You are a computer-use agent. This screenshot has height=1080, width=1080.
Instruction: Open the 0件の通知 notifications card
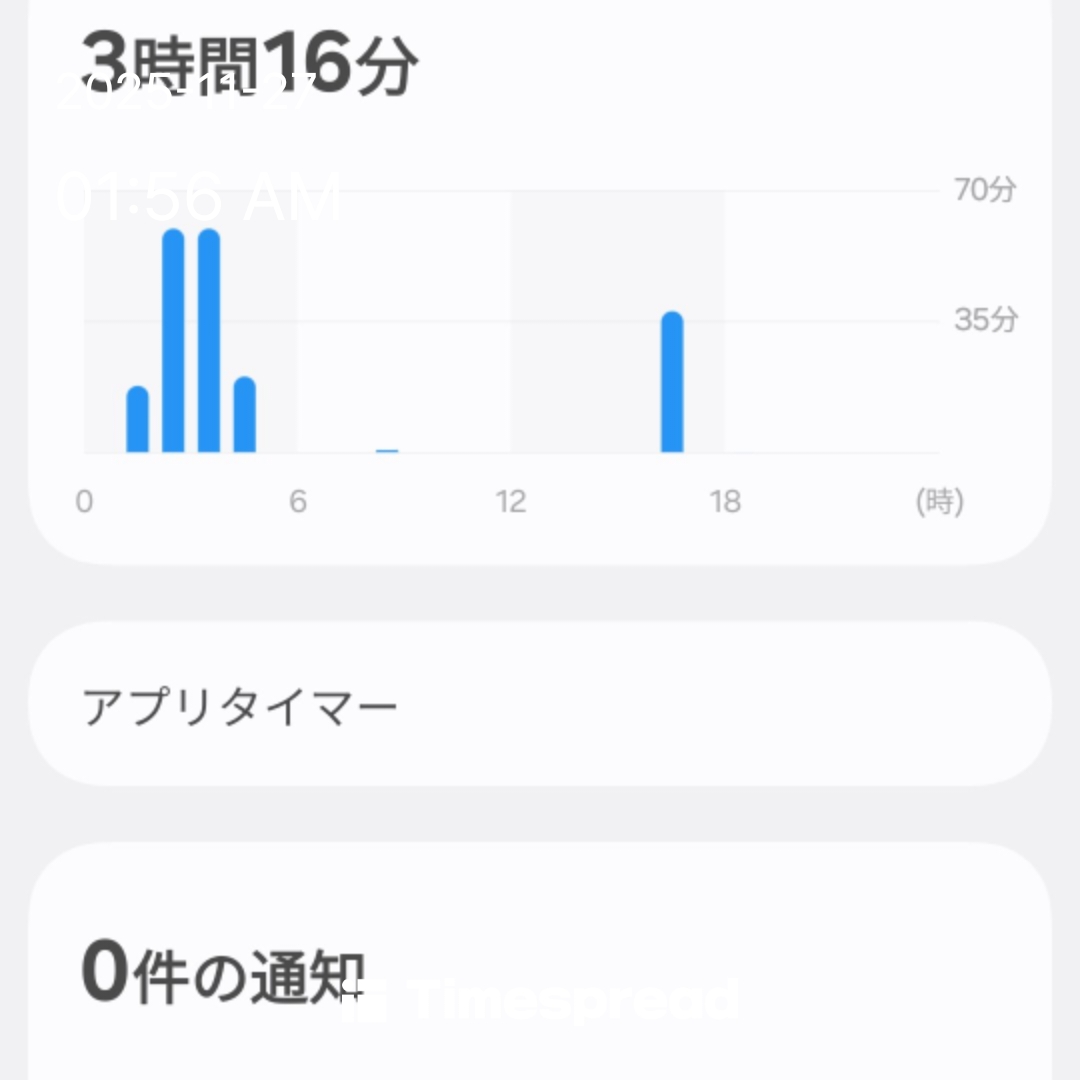[x=540, y=970]
